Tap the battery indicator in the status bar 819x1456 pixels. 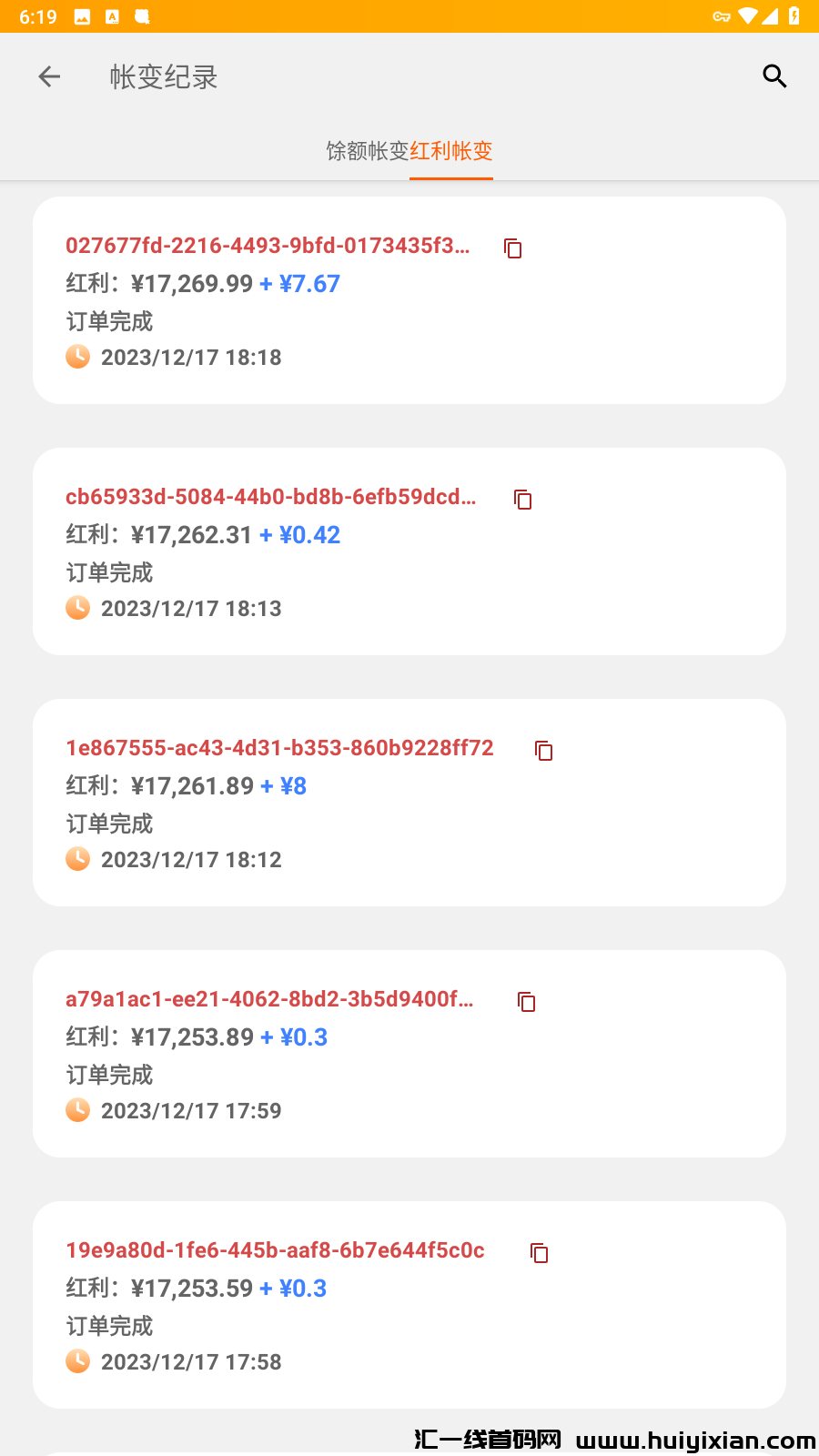coord(794,15)
